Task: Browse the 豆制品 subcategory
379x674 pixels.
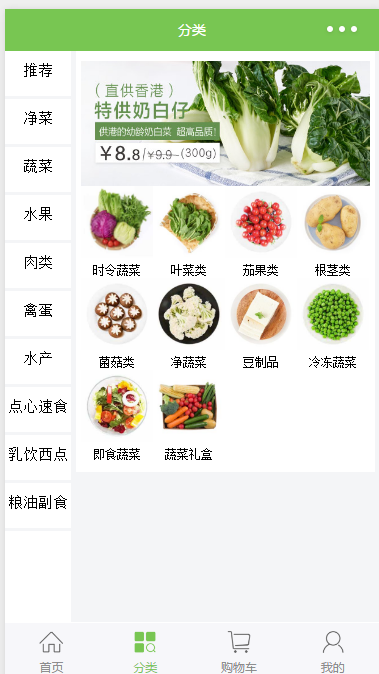Action: (260, 326)
